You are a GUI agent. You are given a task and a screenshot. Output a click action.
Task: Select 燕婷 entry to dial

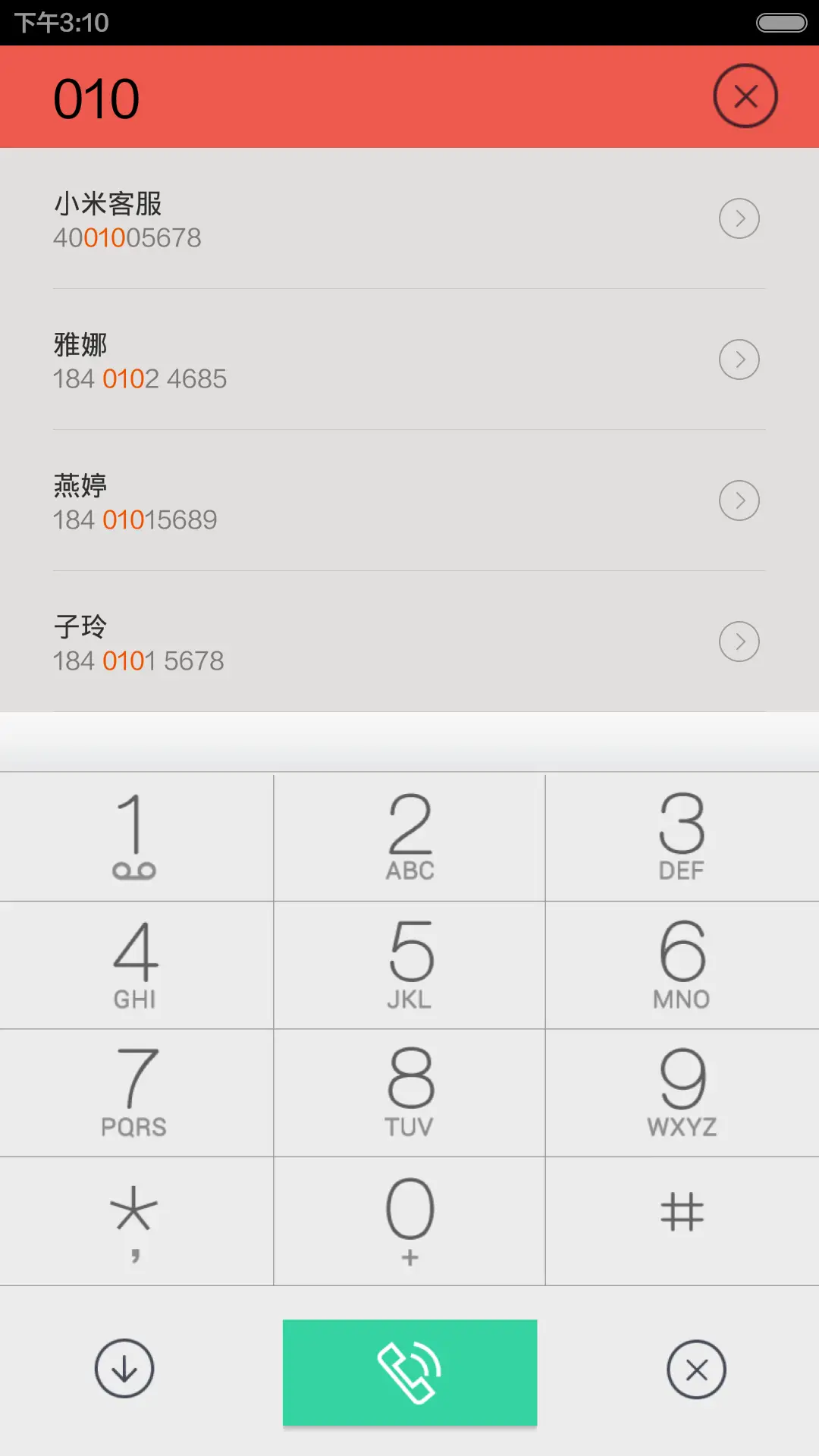tap(303, 502)
